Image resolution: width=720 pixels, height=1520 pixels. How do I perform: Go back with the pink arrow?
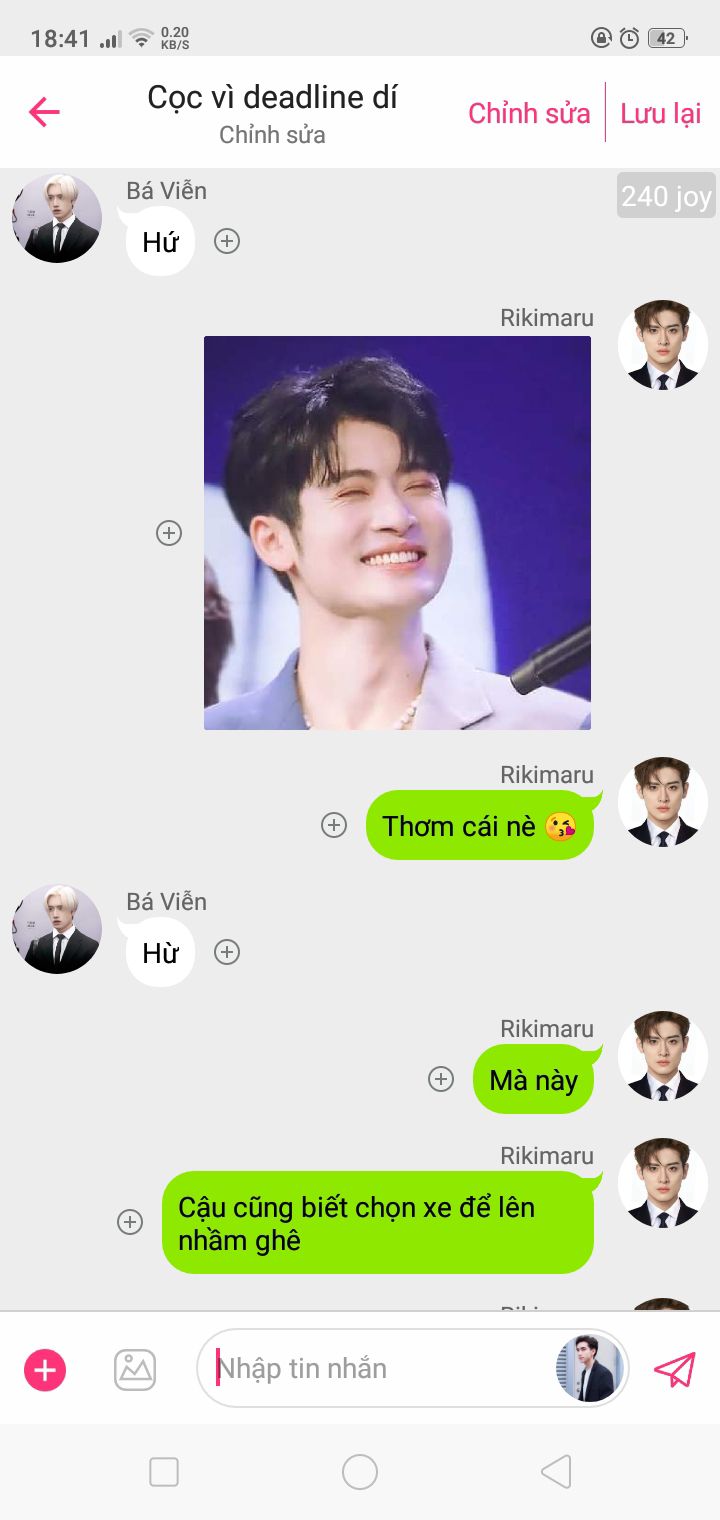coord(44,112)
